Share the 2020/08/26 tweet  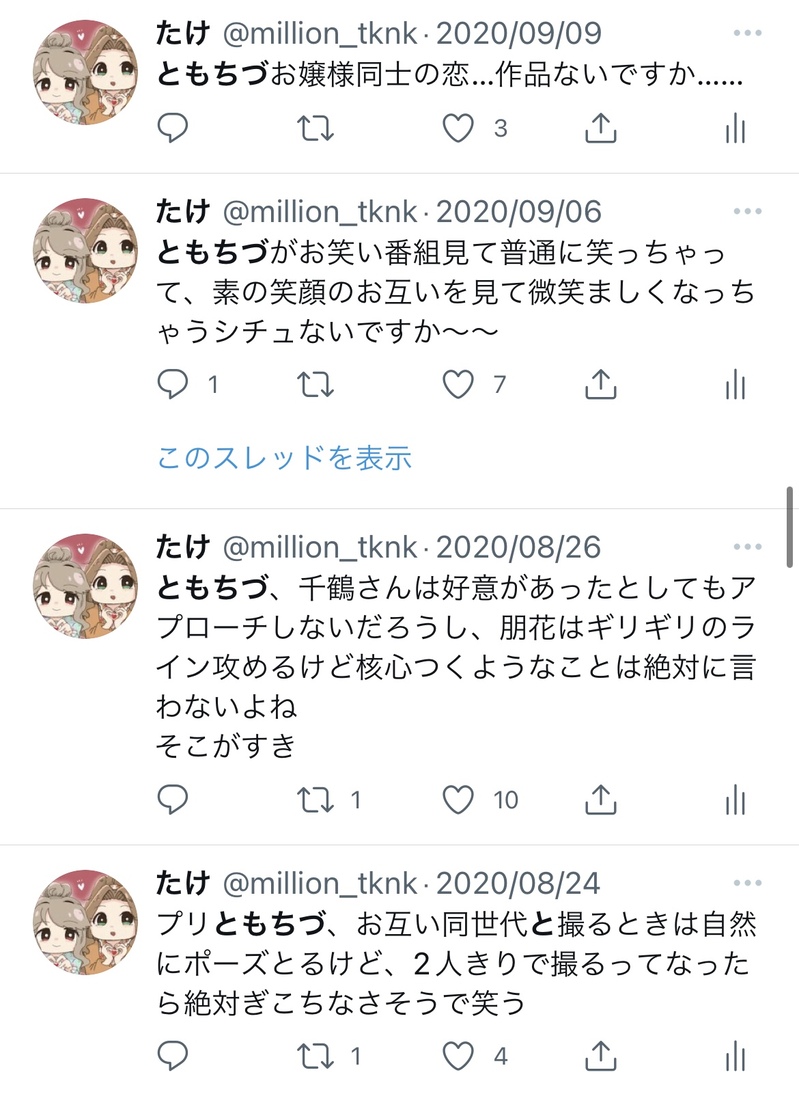pos(600,799)
